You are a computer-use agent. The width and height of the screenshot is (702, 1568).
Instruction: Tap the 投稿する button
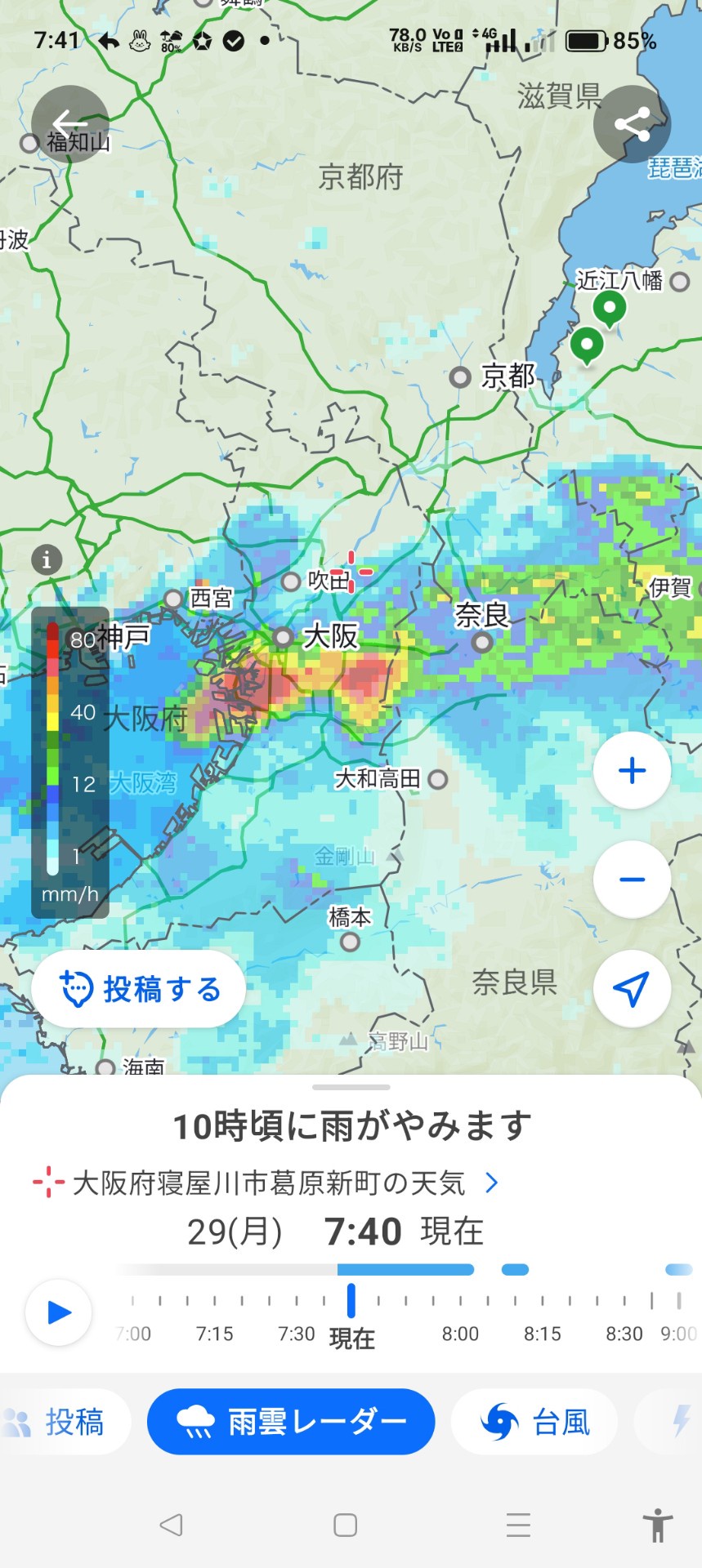point(139,989)
